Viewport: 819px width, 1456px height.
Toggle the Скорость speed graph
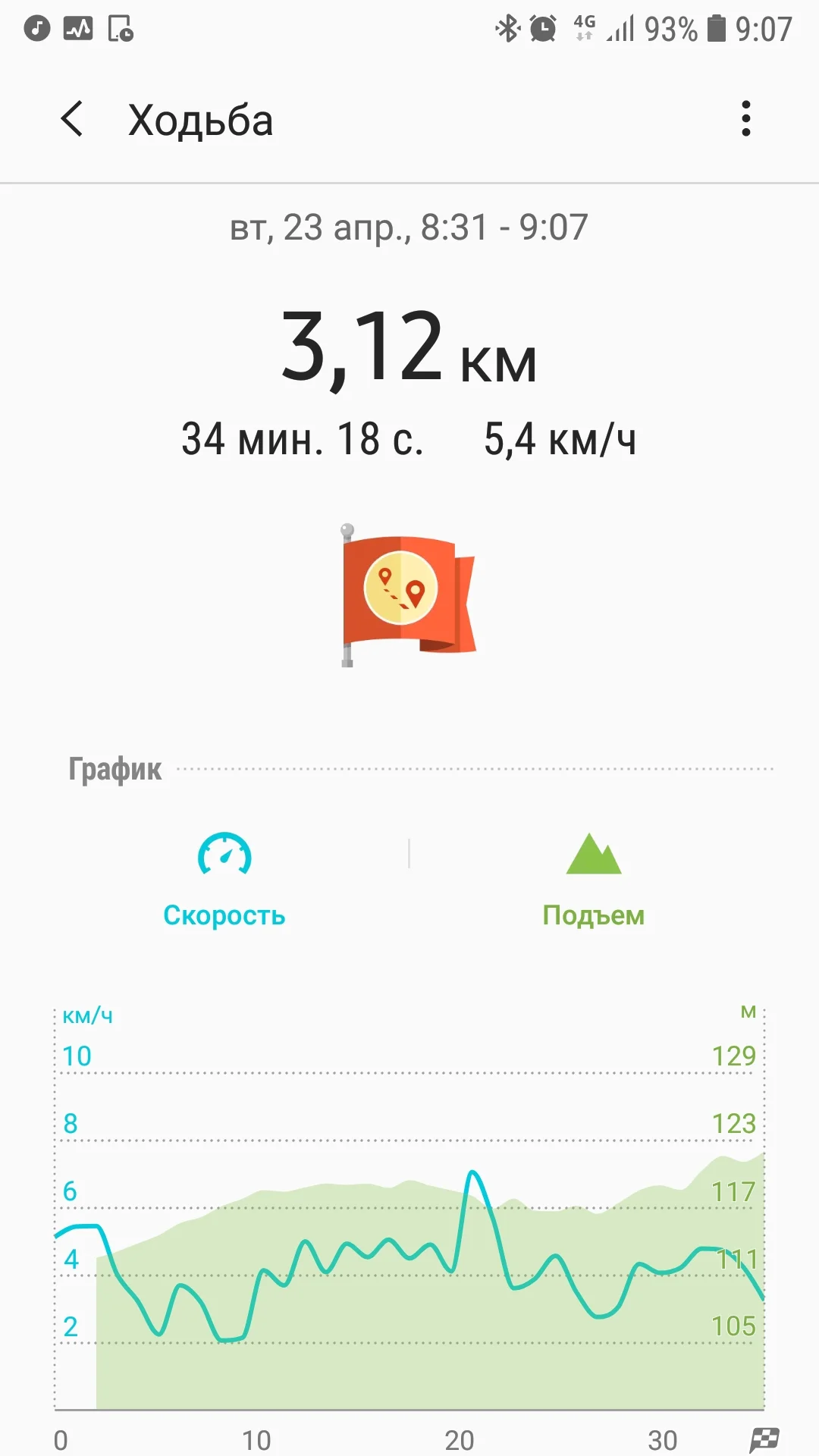pos(224,880)
